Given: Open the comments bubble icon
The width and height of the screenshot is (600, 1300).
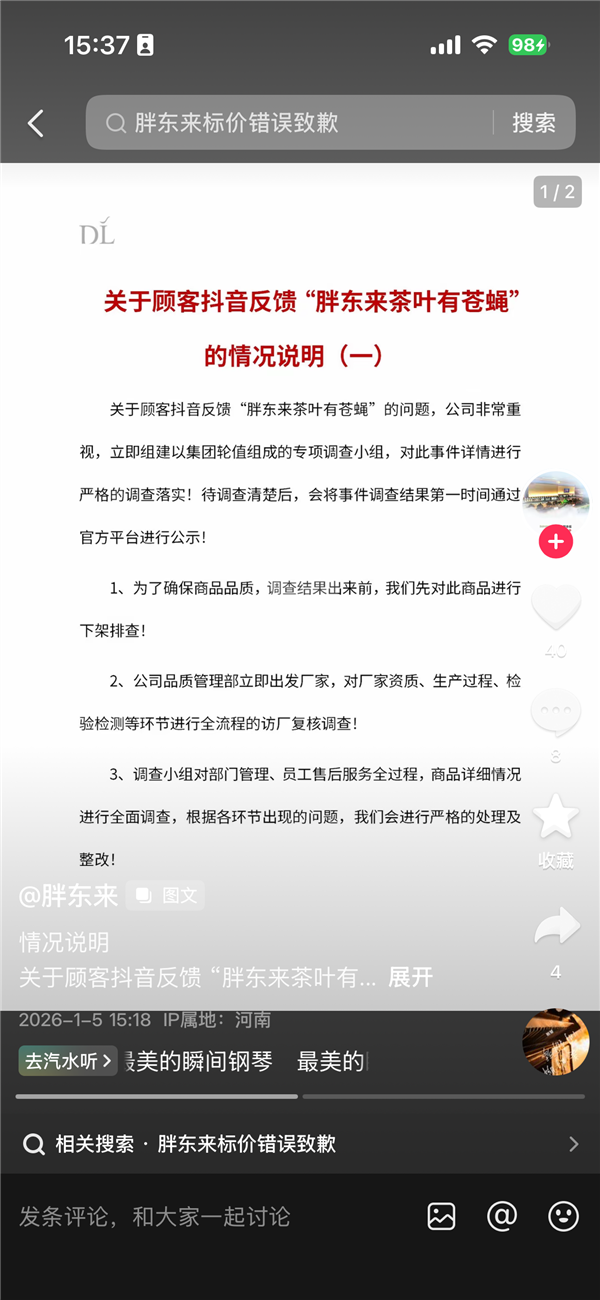Looking at the screenshot, I should [x=555, y=712].
